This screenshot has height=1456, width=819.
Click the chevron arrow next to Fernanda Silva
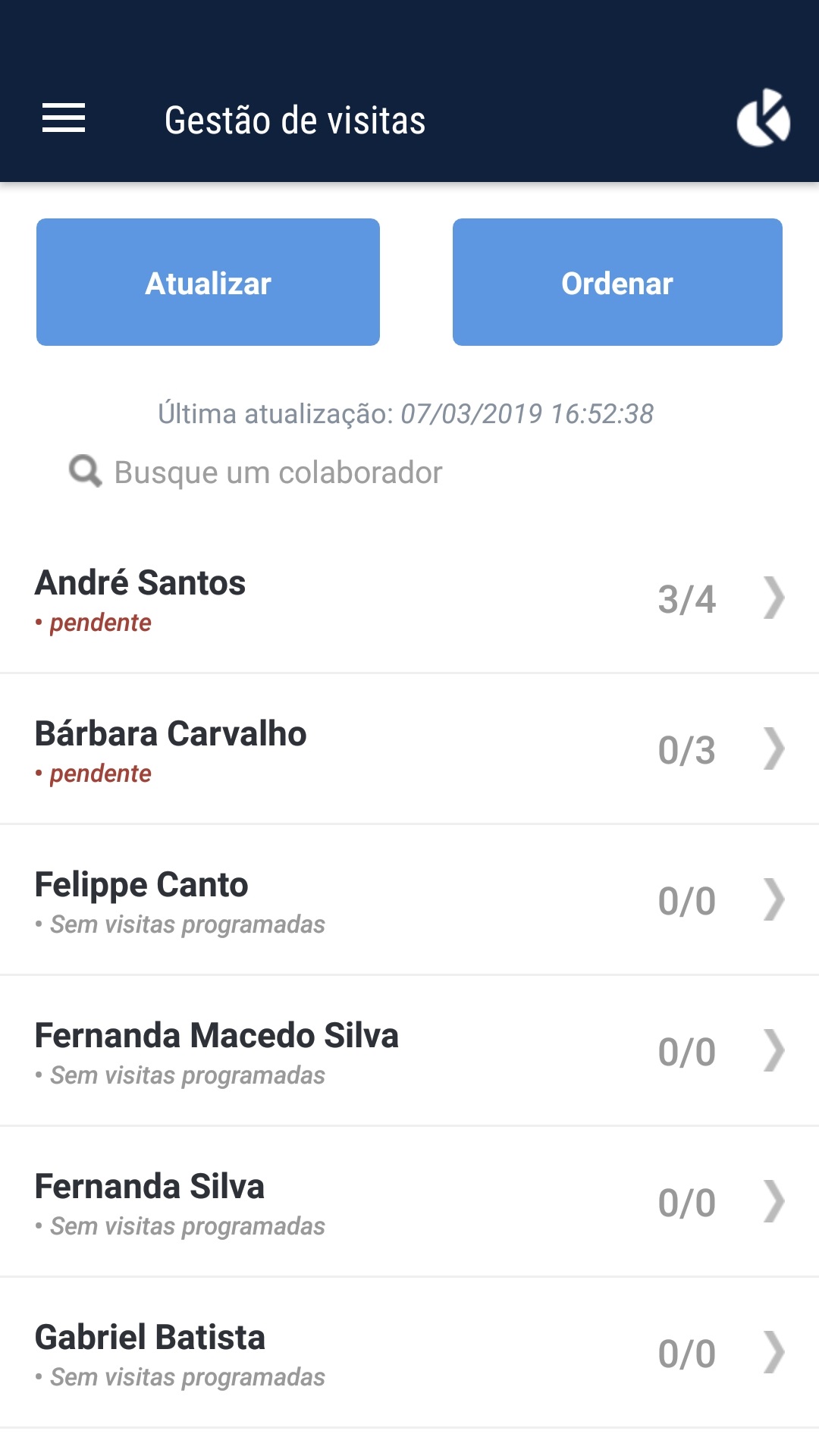point(774,1203)
